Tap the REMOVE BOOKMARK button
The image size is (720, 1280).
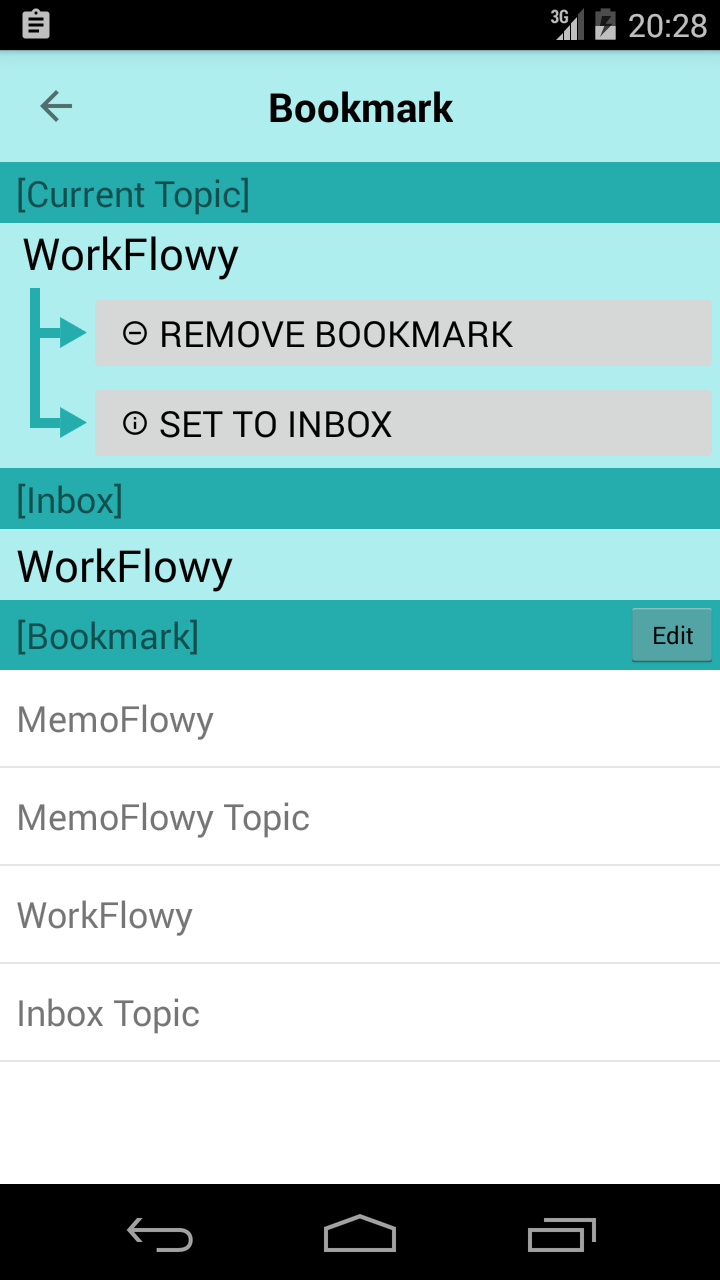click(x=403, y=334)
